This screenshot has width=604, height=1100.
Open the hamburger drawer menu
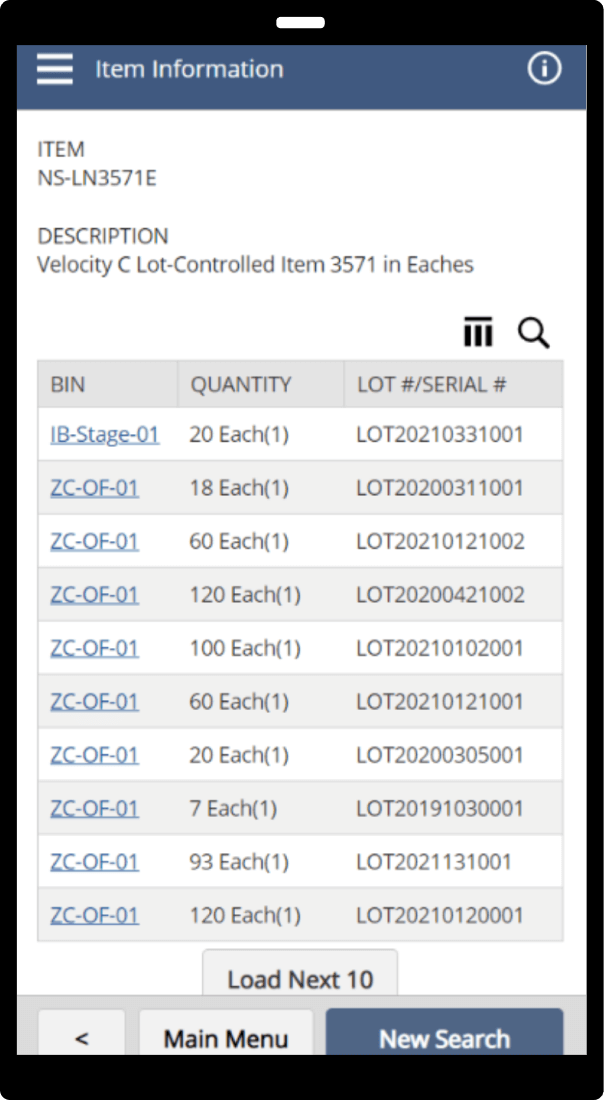[x=55, y=69]
